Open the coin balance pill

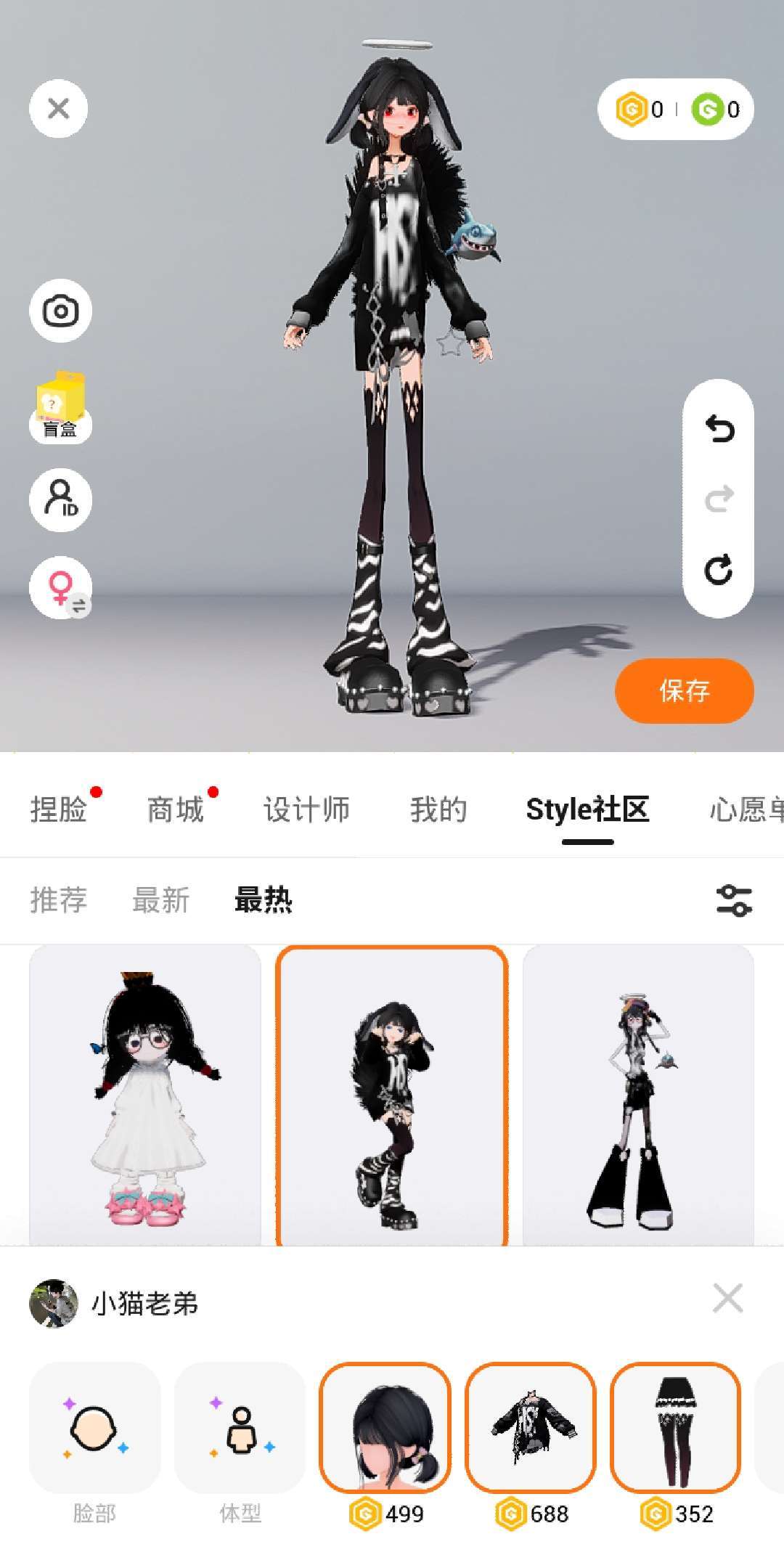[675, 110]
